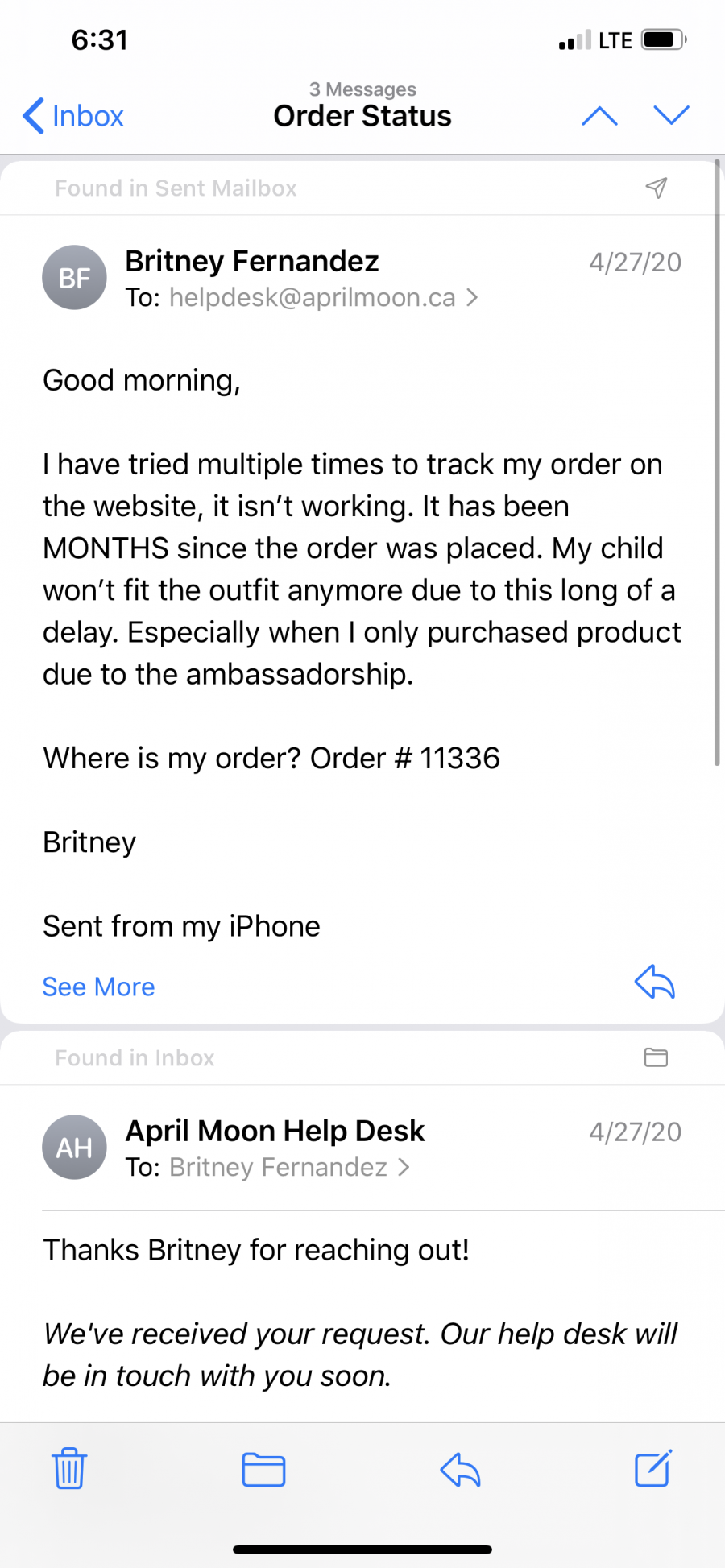Open reply options in bottom toolbar

[x=460, y=1470]
